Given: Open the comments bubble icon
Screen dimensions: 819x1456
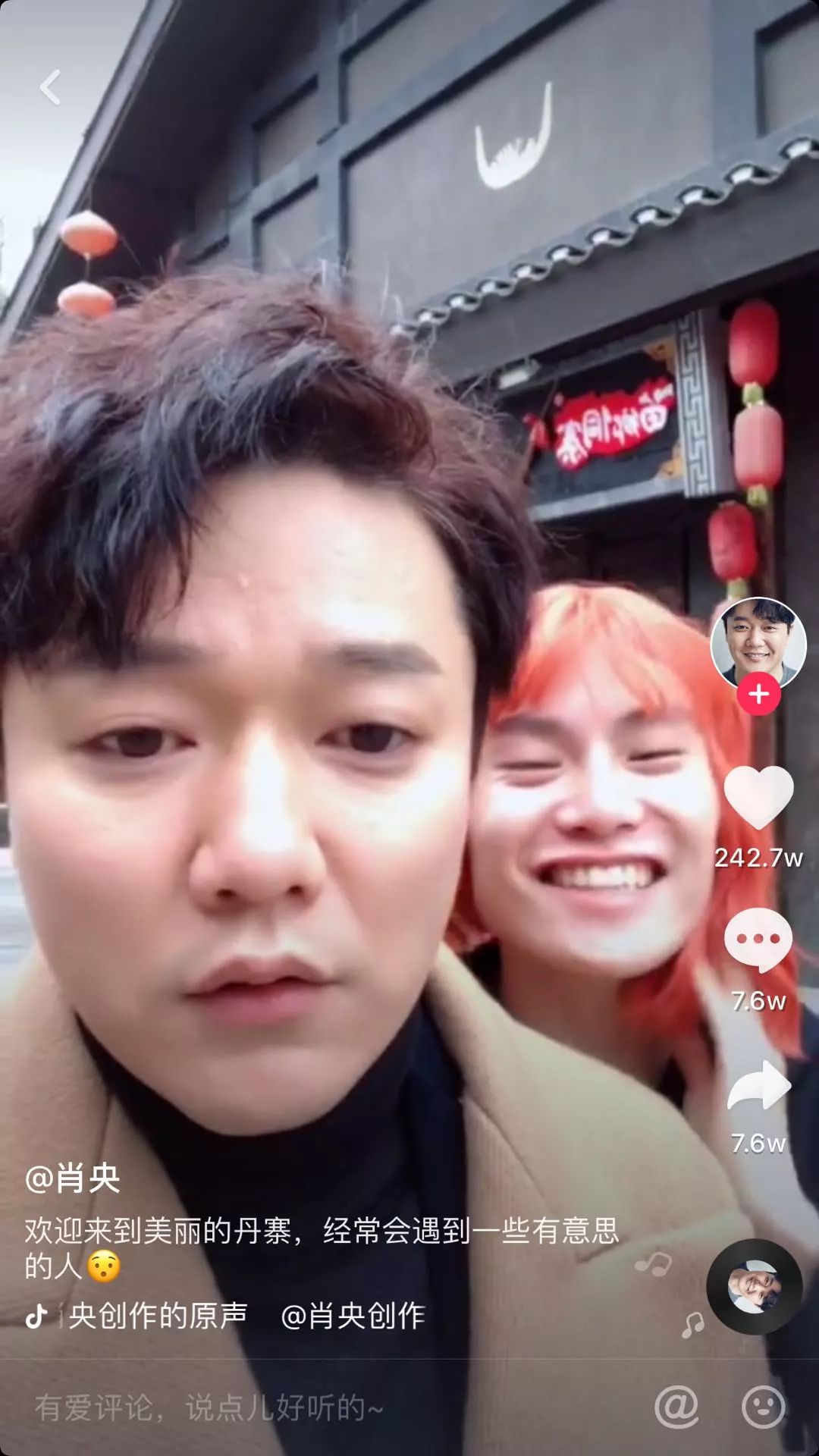Looking at the screenshot, I should (x=758, y=940).
